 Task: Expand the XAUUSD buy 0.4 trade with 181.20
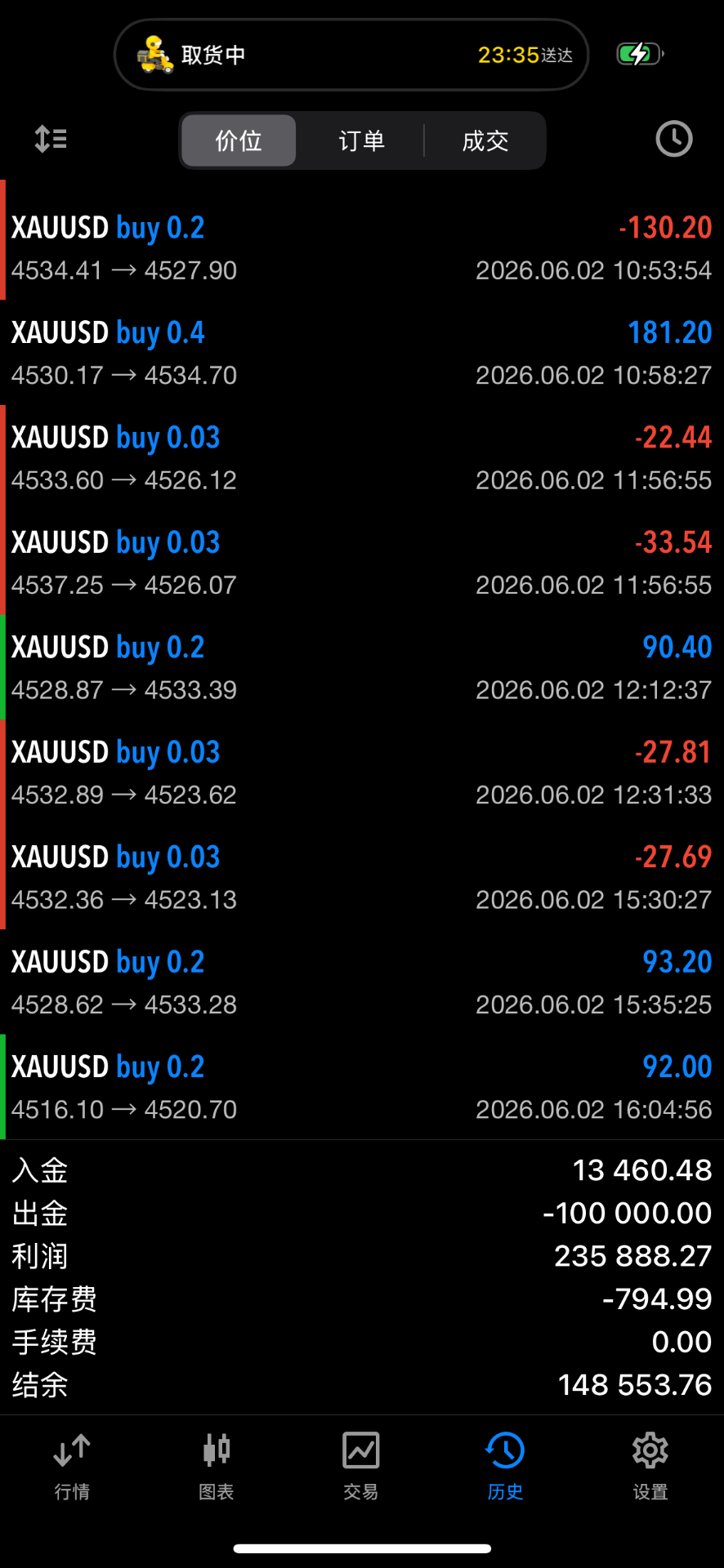[362, 353]
